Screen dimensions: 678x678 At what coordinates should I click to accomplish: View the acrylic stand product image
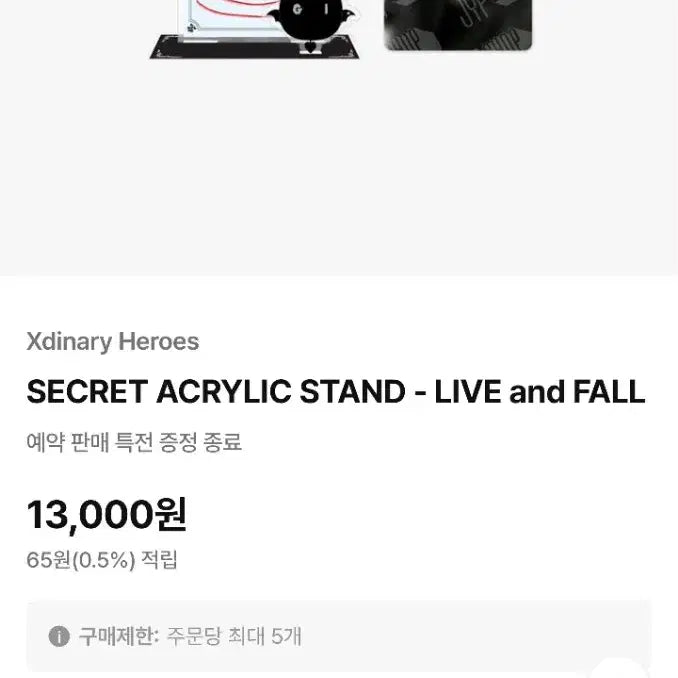click(262, 28)
